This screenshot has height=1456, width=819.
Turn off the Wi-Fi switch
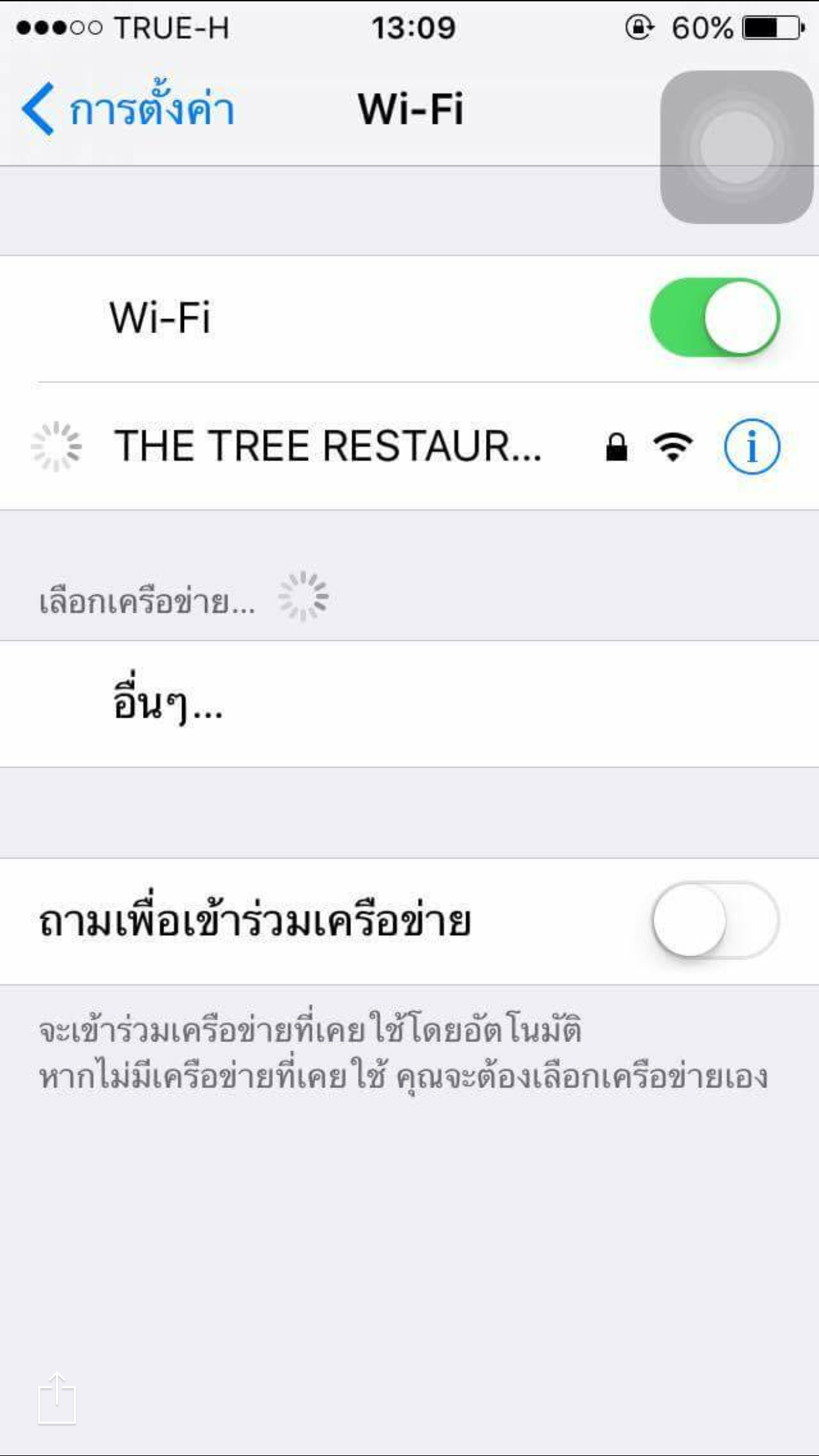(x=715, y=318)
